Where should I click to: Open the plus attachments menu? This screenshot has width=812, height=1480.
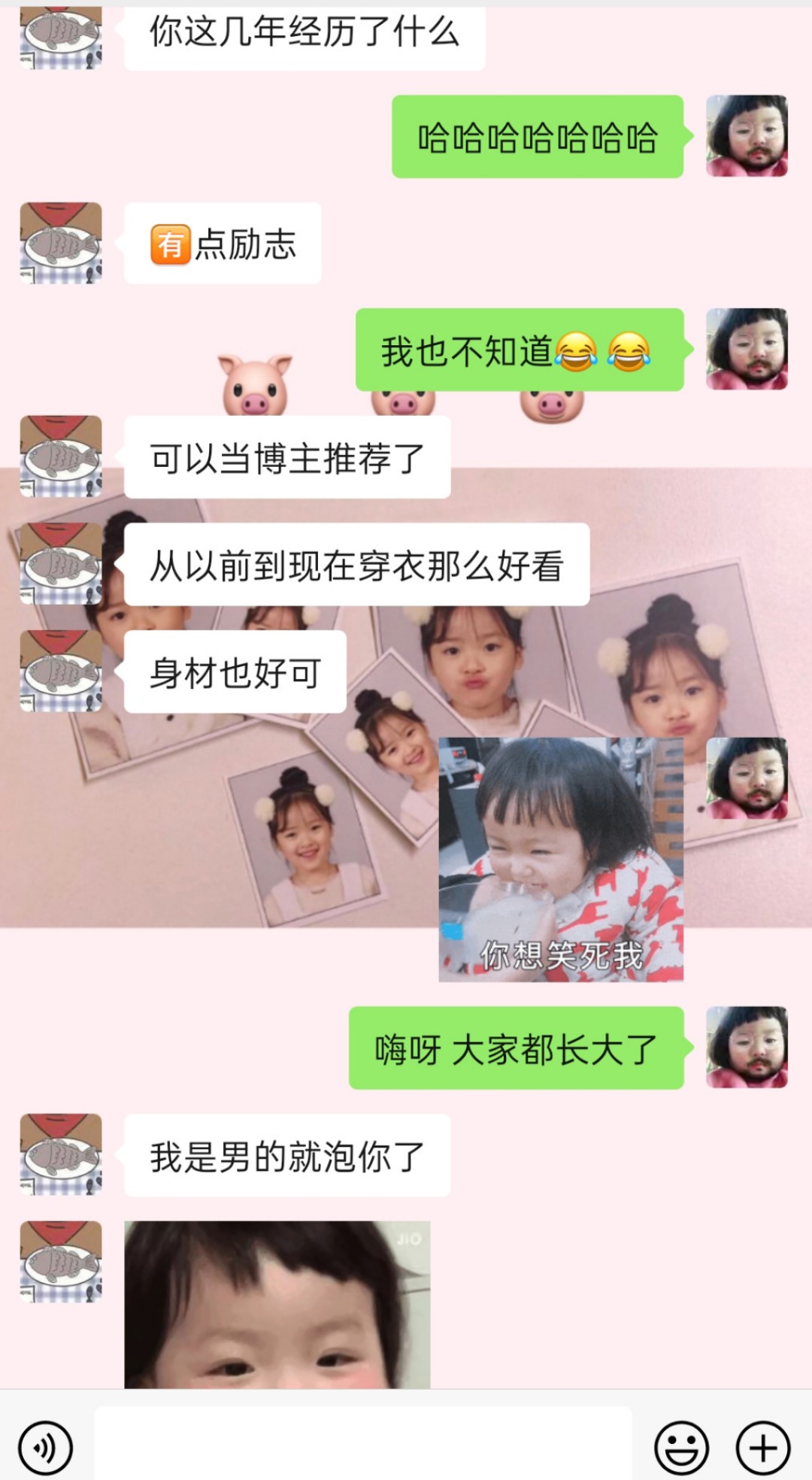coord(763,1448)
